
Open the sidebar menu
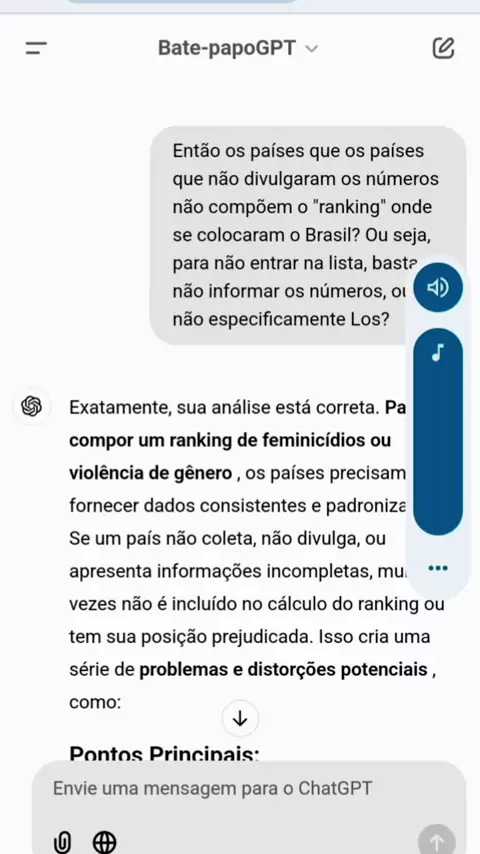[x=36, y=48]
